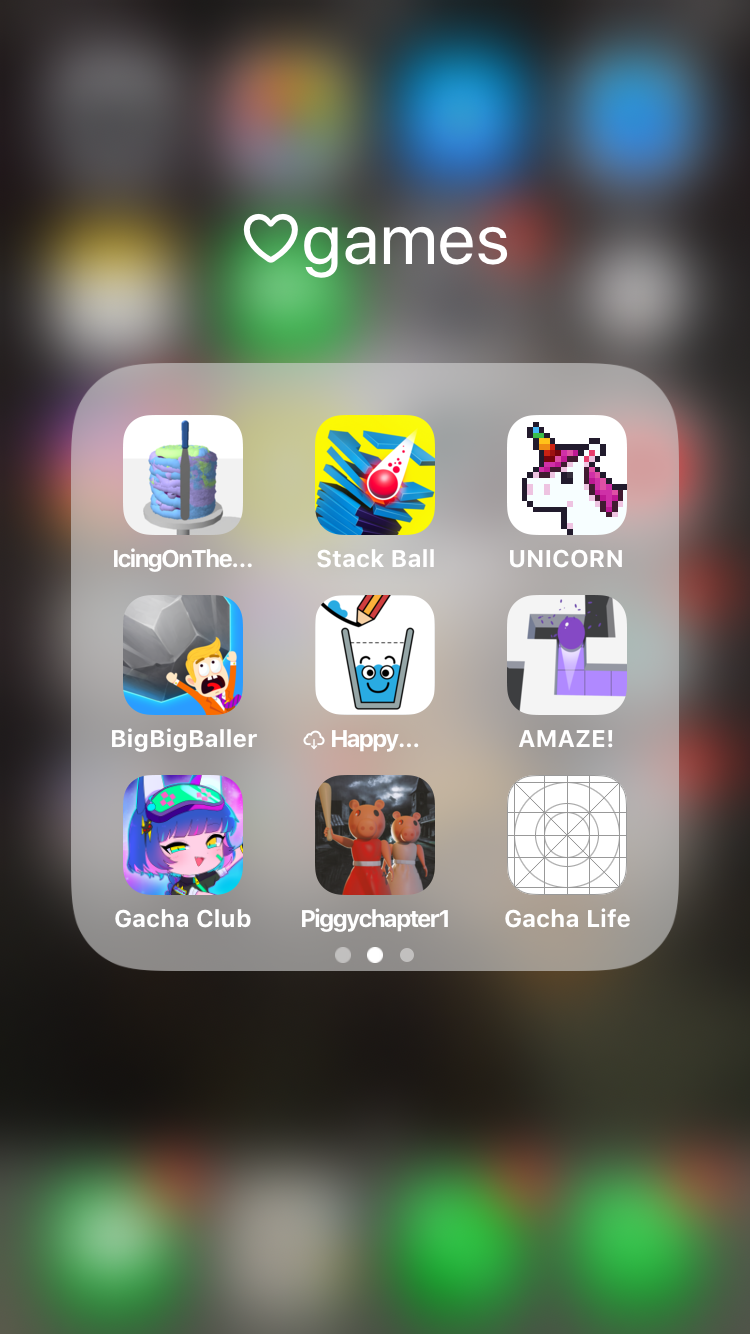Tap the folder page indicator dots
The width and height of the screenshot is (750, 1334).
pos(375,955)
